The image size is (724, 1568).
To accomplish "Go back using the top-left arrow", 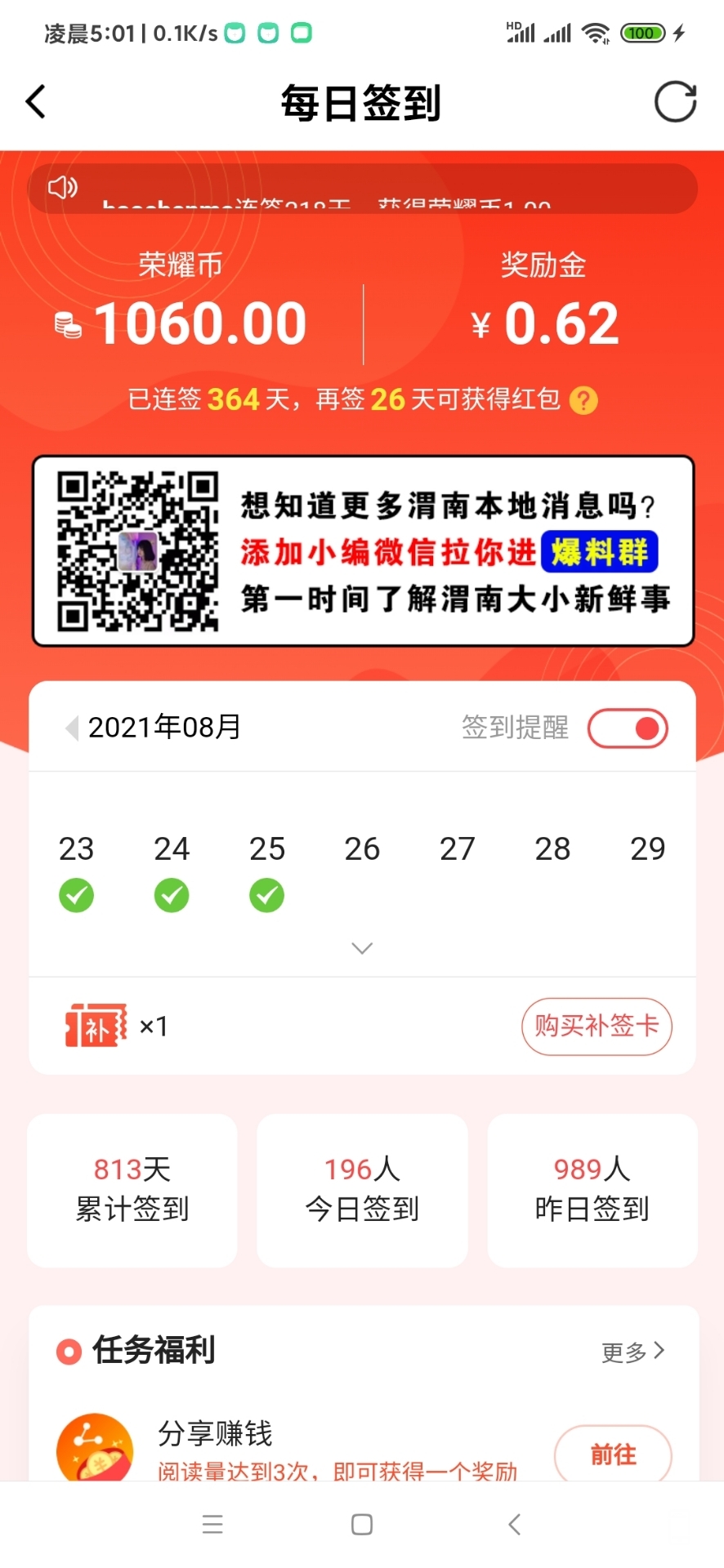I will 36,102.
